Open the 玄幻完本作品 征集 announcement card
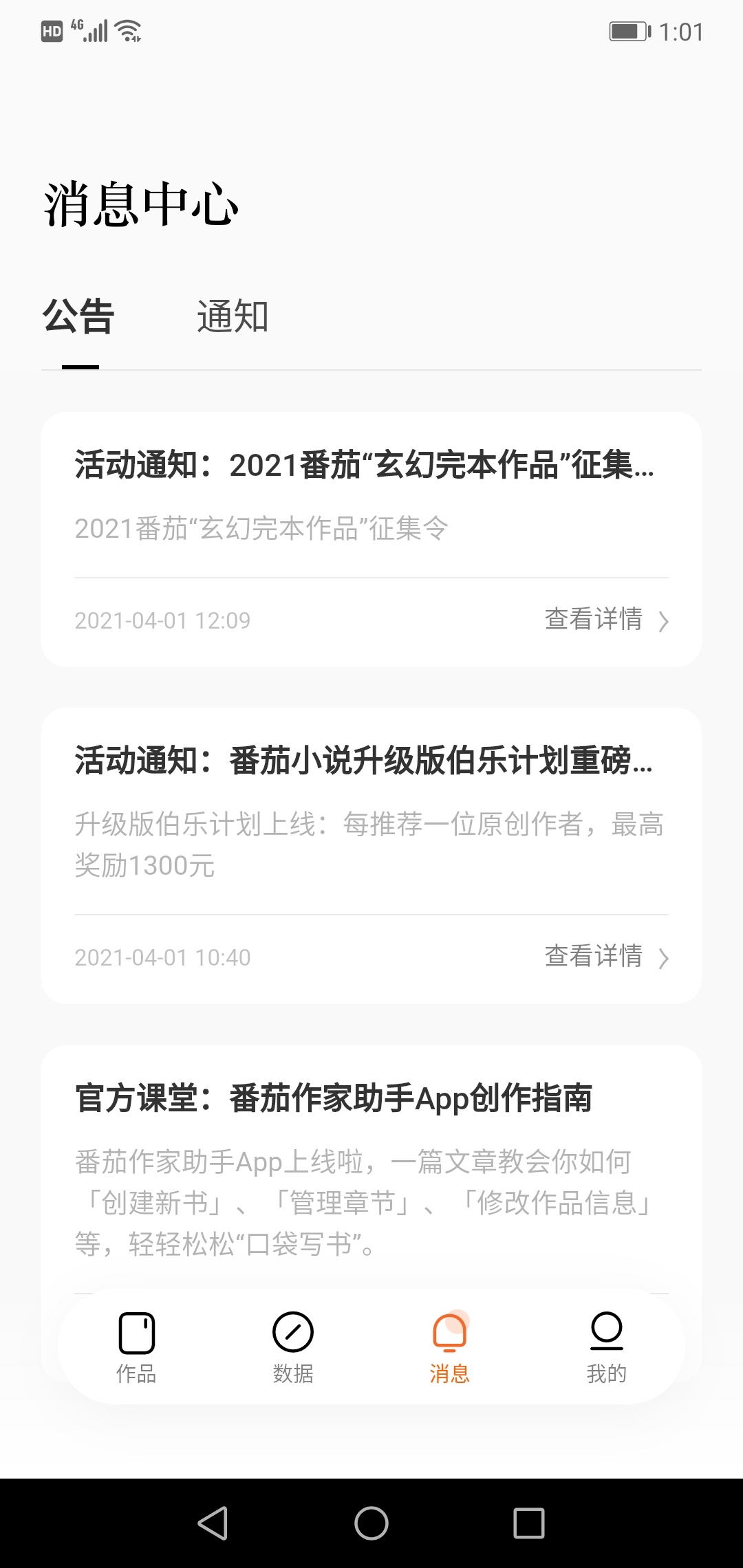The width and height of the screenshot is (743, 1568). pyautogui.click(x=371, y=539)
